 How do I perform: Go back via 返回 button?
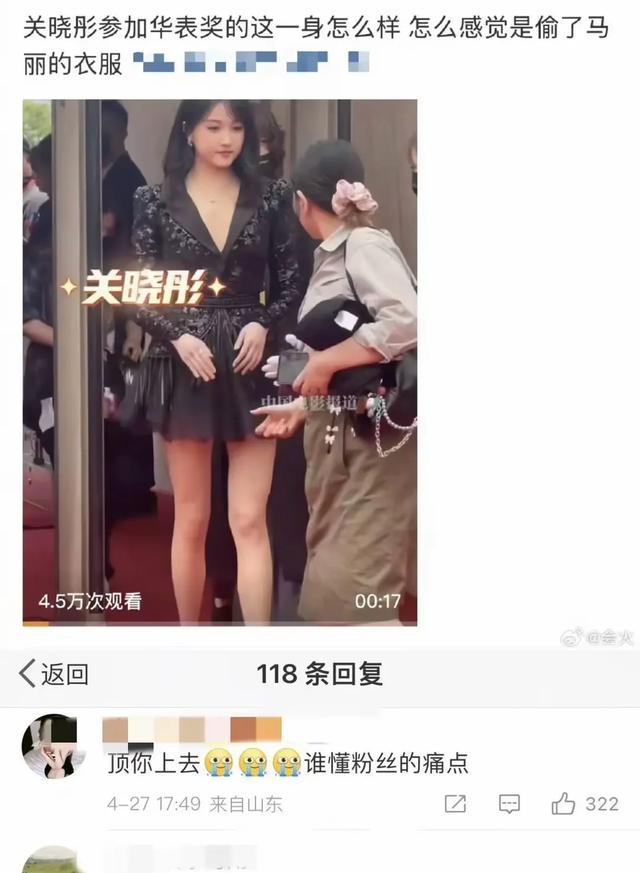click(54, 674)
